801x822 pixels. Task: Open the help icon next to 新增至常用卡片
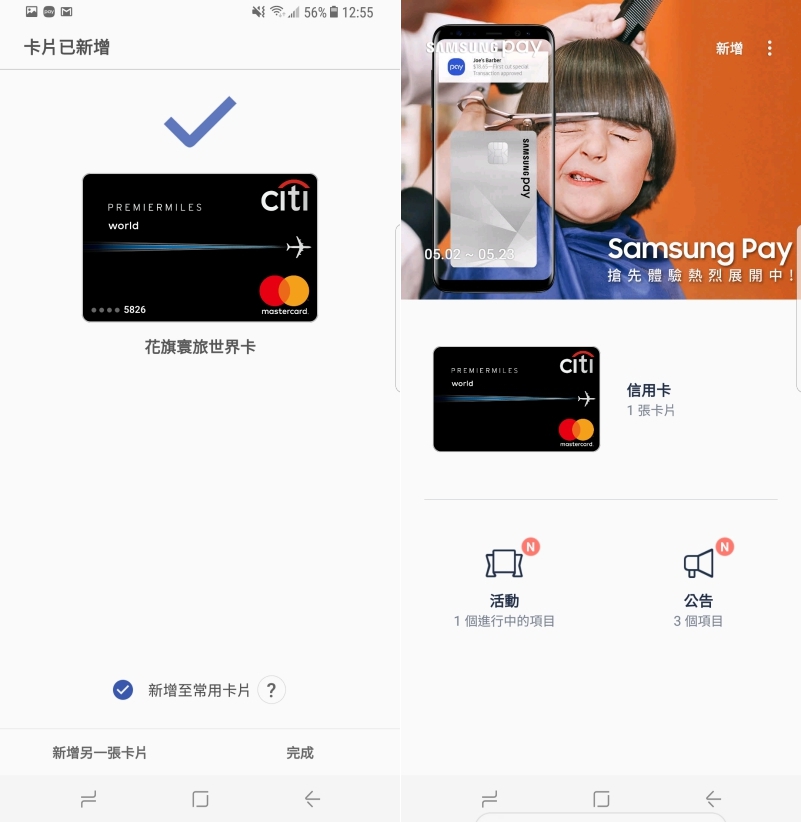pyautogui.click(x=271, y=690)
